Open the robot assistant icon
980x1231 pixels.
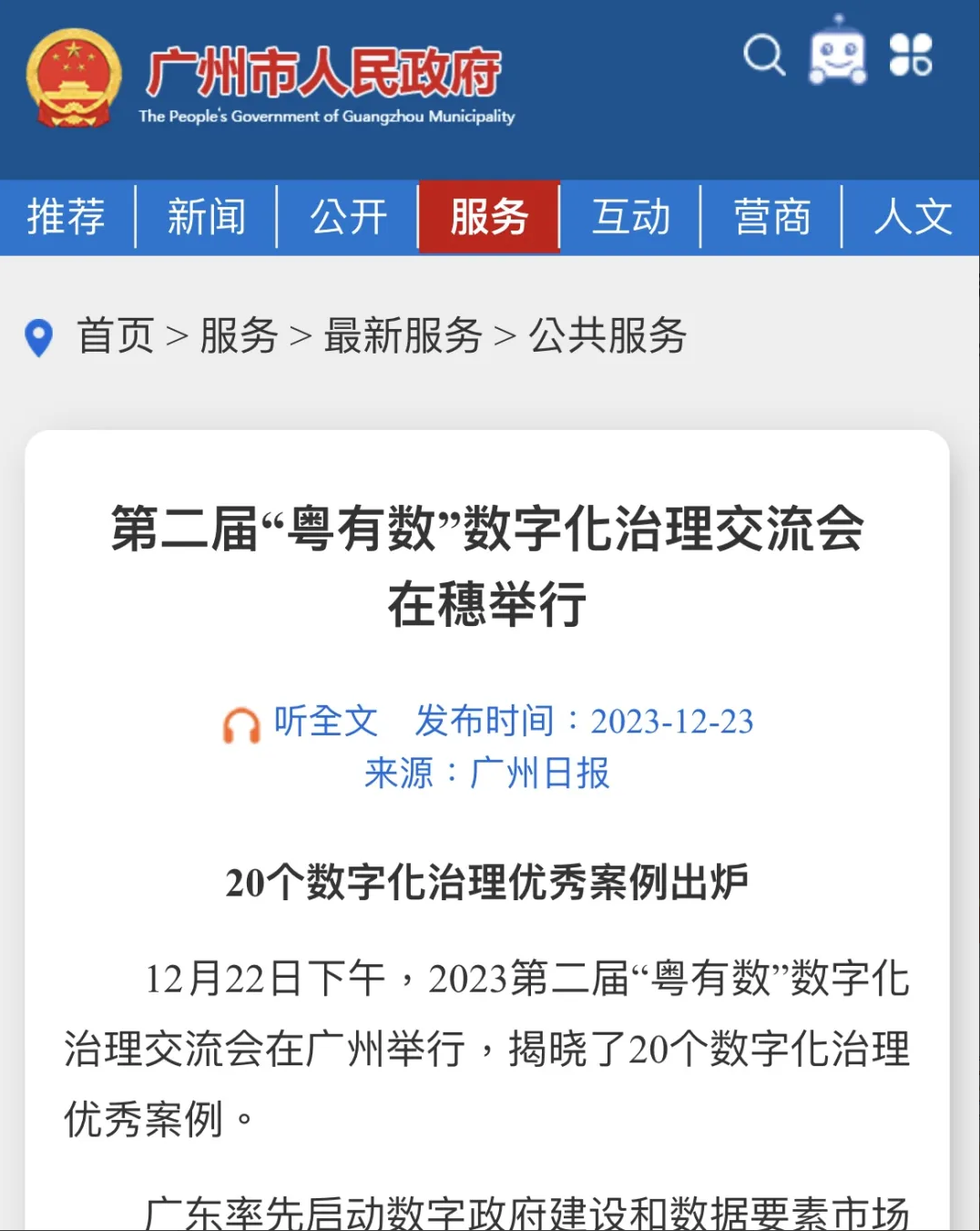(x=837, y=54)
